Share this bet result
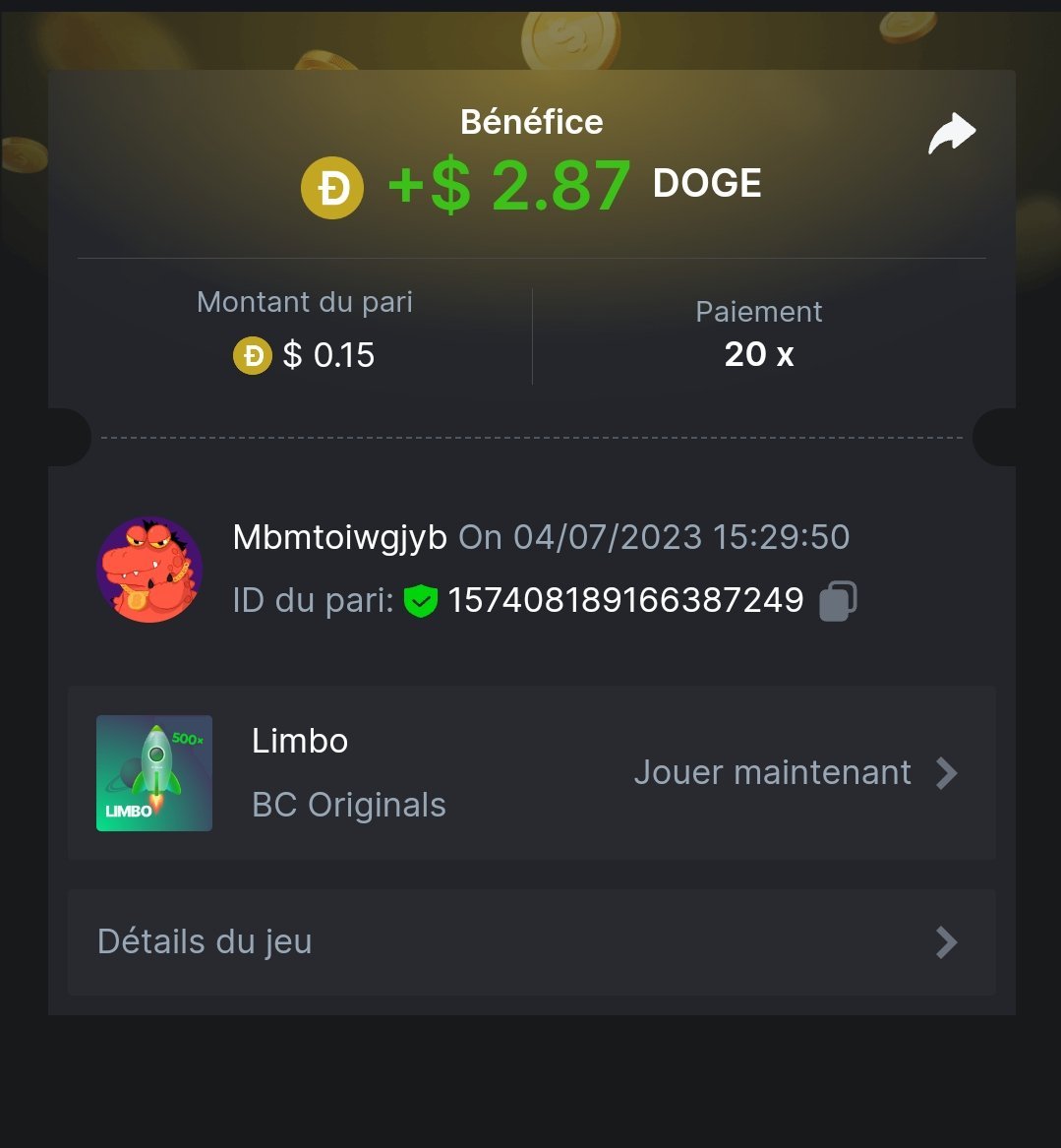 951,134
